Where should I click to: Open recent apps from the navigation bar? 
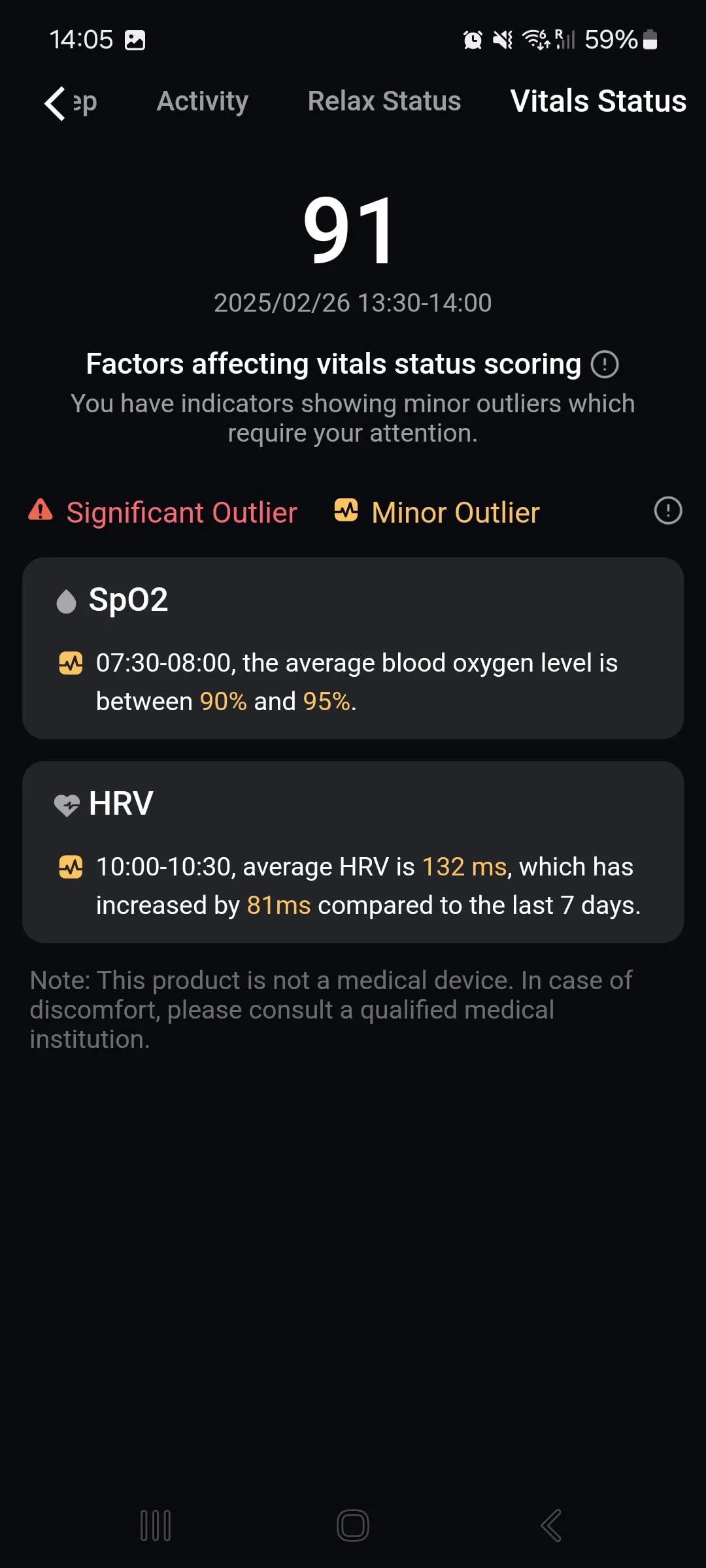[x=156, y=1526]
